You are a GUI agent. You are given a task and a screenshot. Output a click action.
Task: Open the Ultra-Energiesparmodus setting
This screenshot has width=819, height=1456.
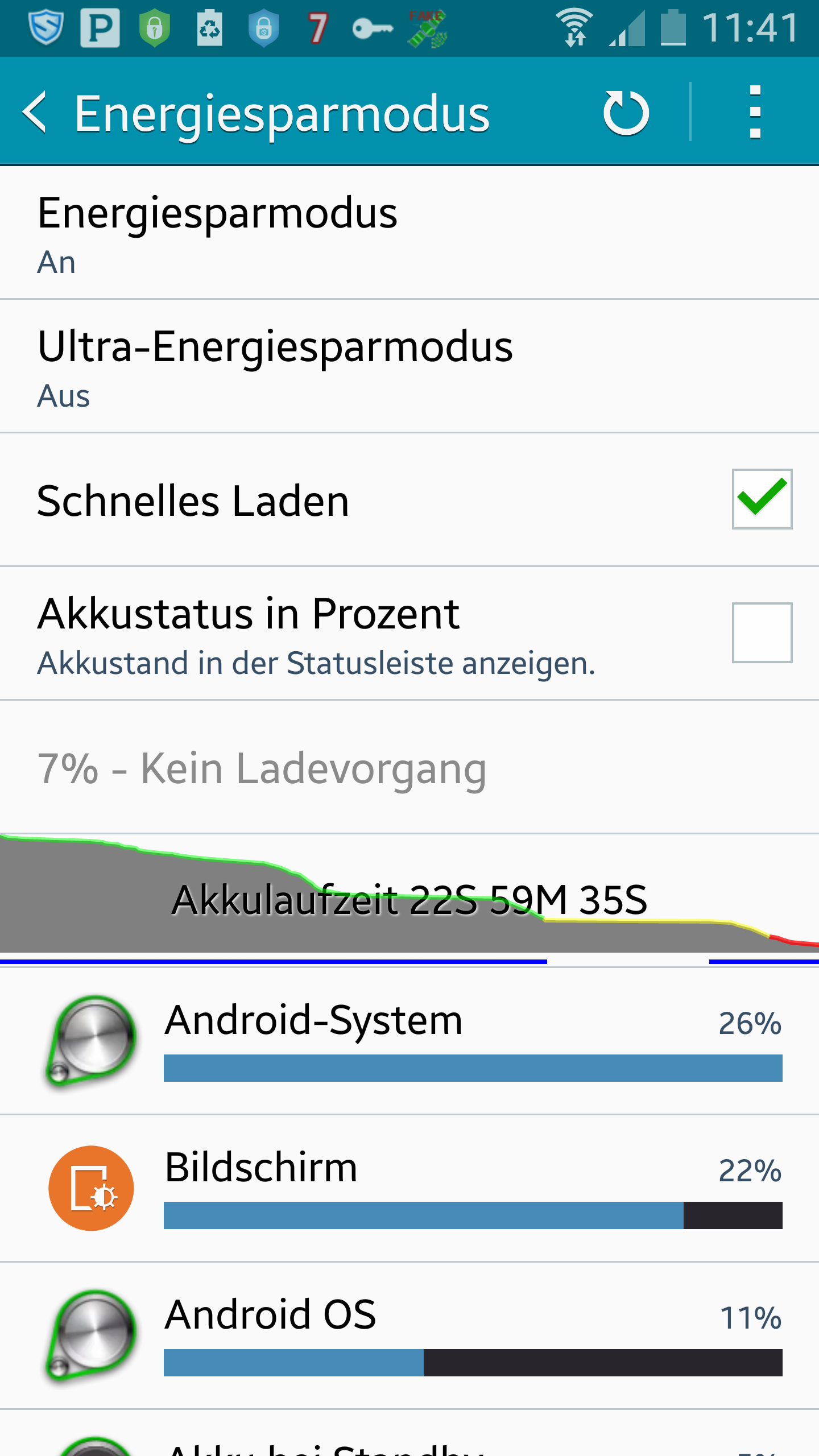coord(409,366)
